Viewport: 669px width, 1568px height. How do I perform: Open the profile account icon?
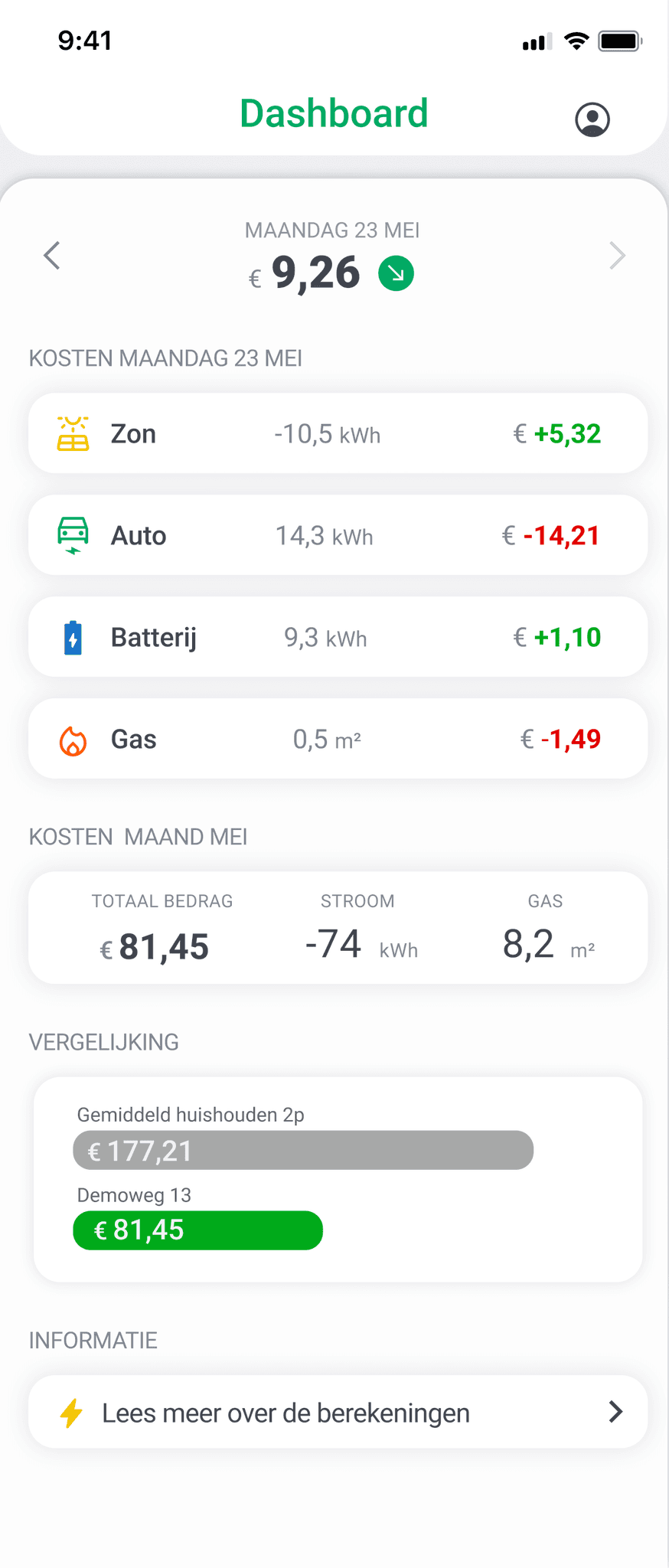point(592,119)
